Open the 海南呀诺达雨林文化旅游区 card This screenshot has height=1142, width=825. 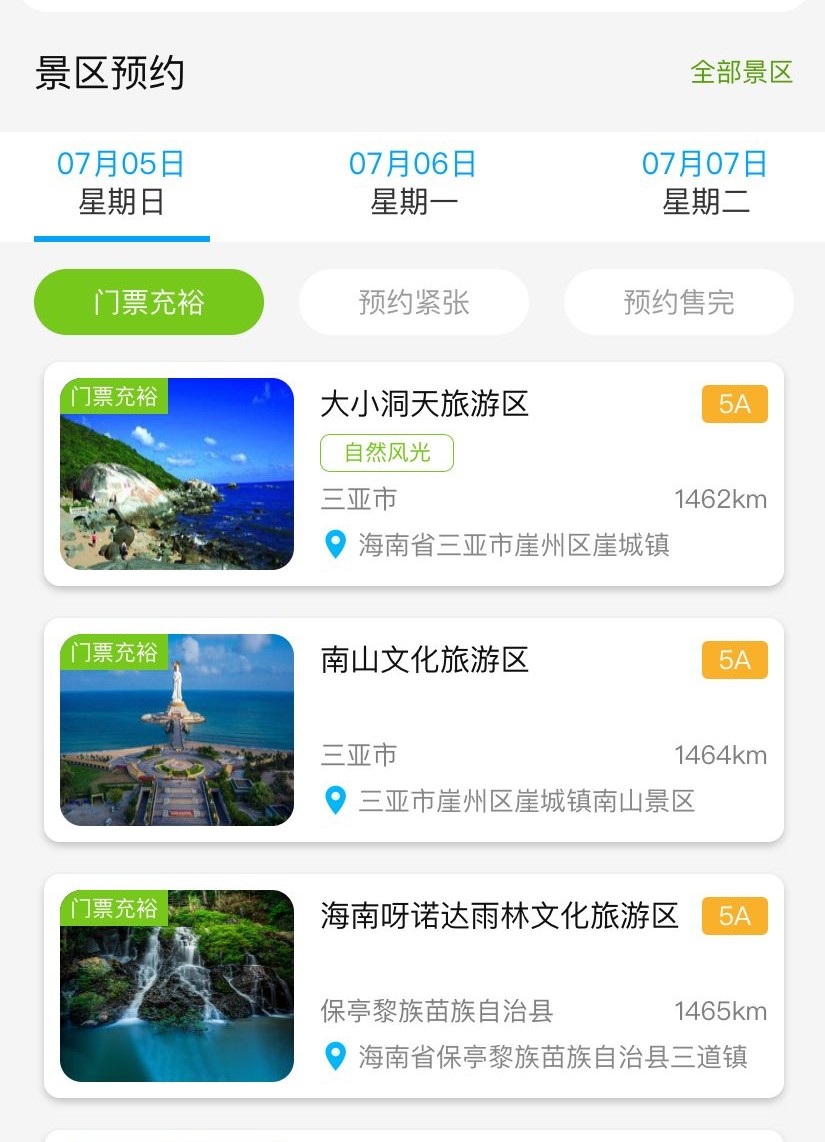pyautogui.click(x=414, y=986)
